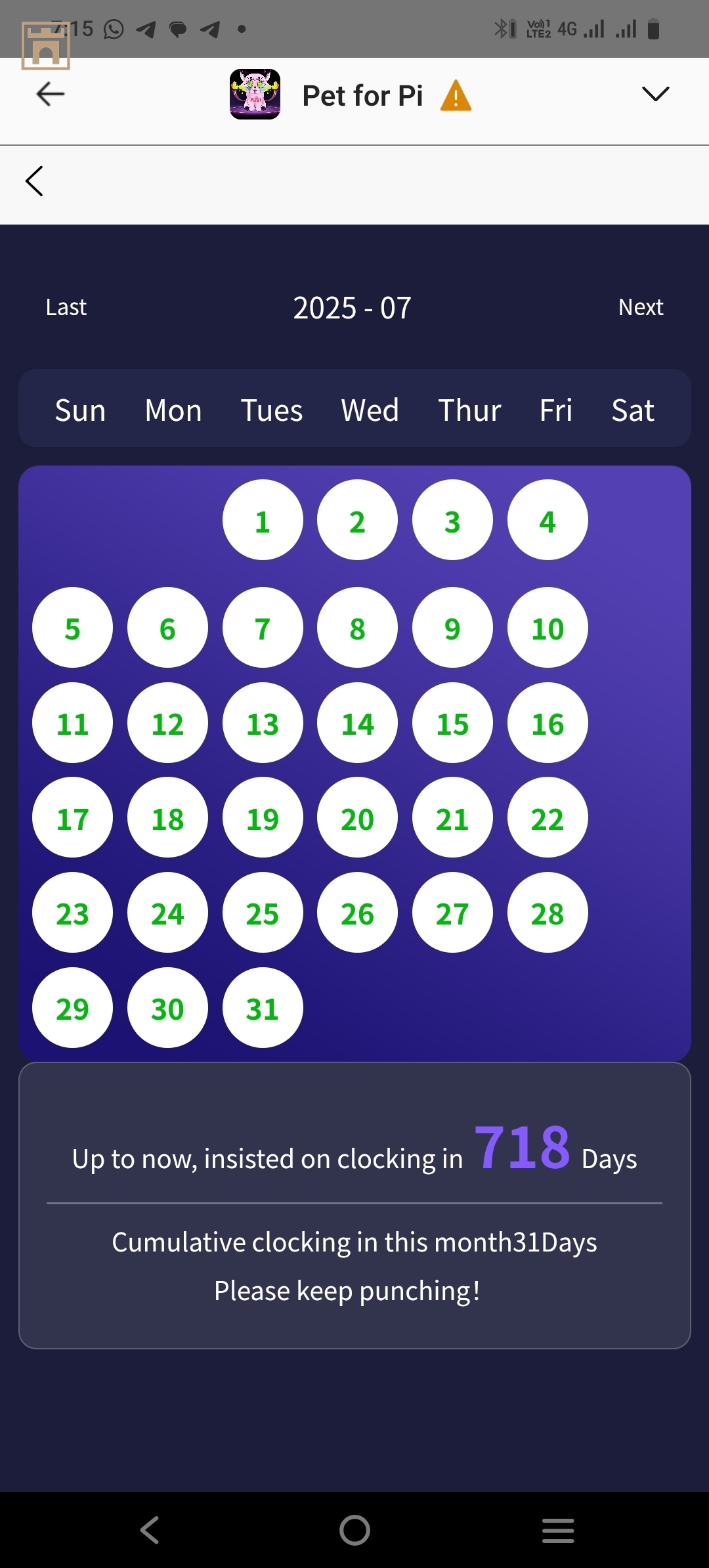Select day 20 on the calendar
709x1568 pixels.
point(357,817)
